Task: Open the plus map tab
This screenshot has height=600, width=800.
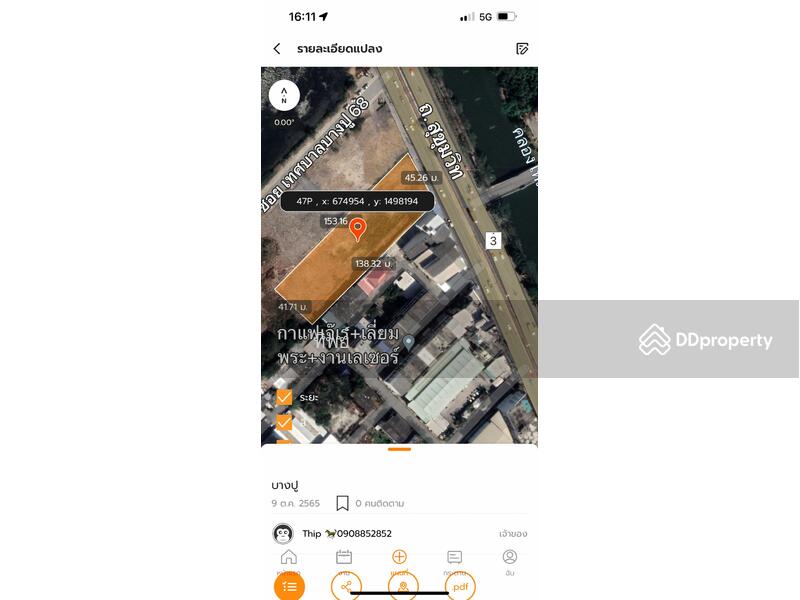Action: pyautogui.click(x=399, y=559)
